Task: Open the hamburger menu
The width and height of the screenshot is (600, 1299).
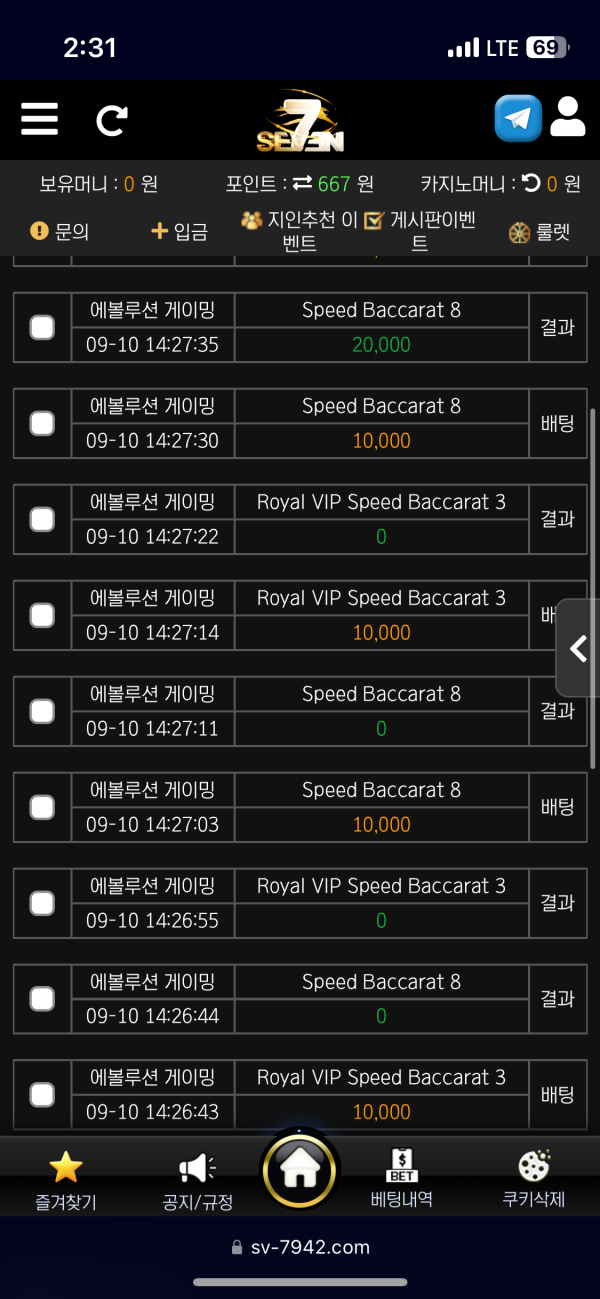Action: [39, 119]
